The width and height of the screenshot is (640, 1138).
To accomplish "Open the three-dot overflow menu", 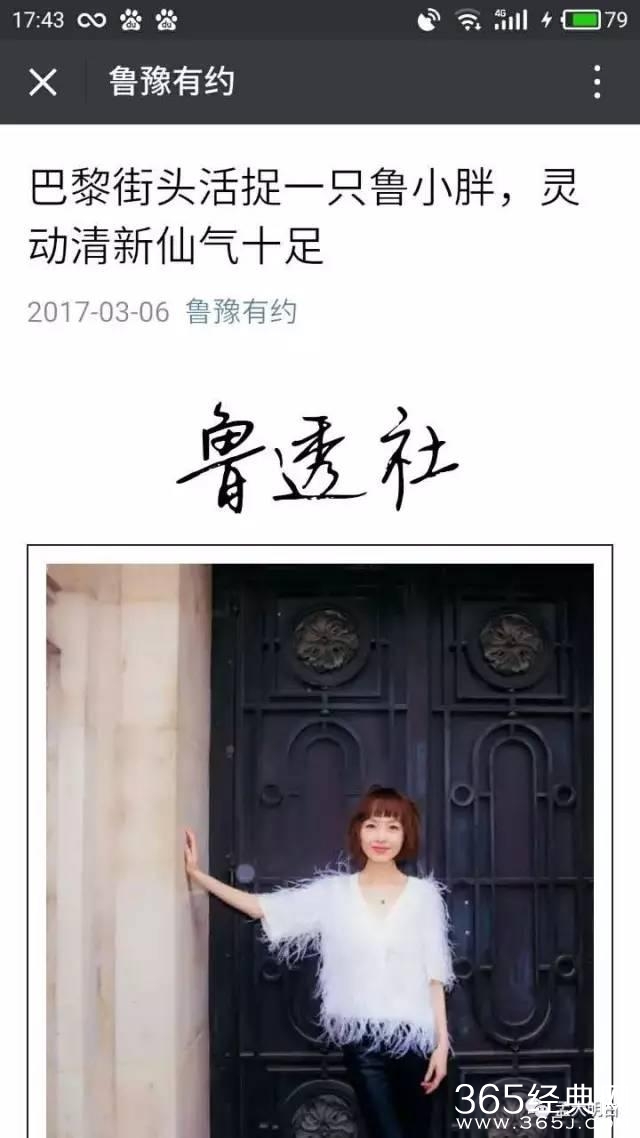I will pyautogui.click(x=596, y=82).
